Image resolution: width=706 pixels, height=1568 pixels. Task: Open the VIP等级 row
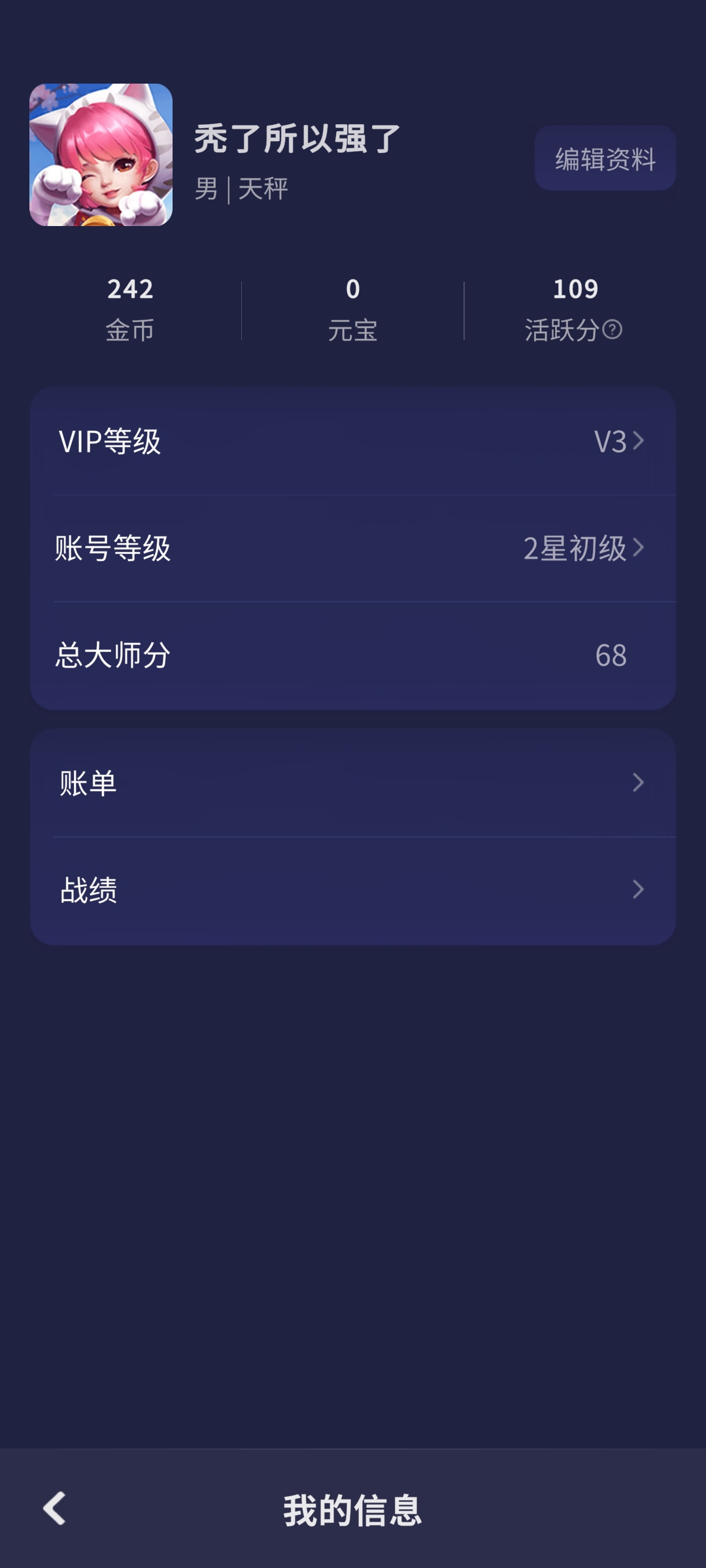[353, 441]
